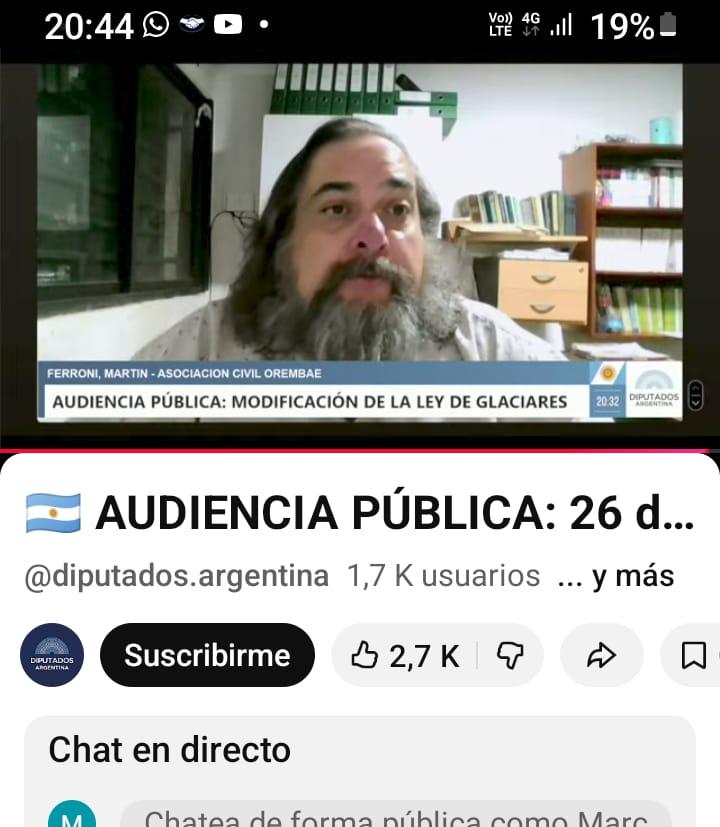The height and width of the screenshot is (827, 720).
Task: Like the video with 2,7 K likes
Action: pos(404,656)
